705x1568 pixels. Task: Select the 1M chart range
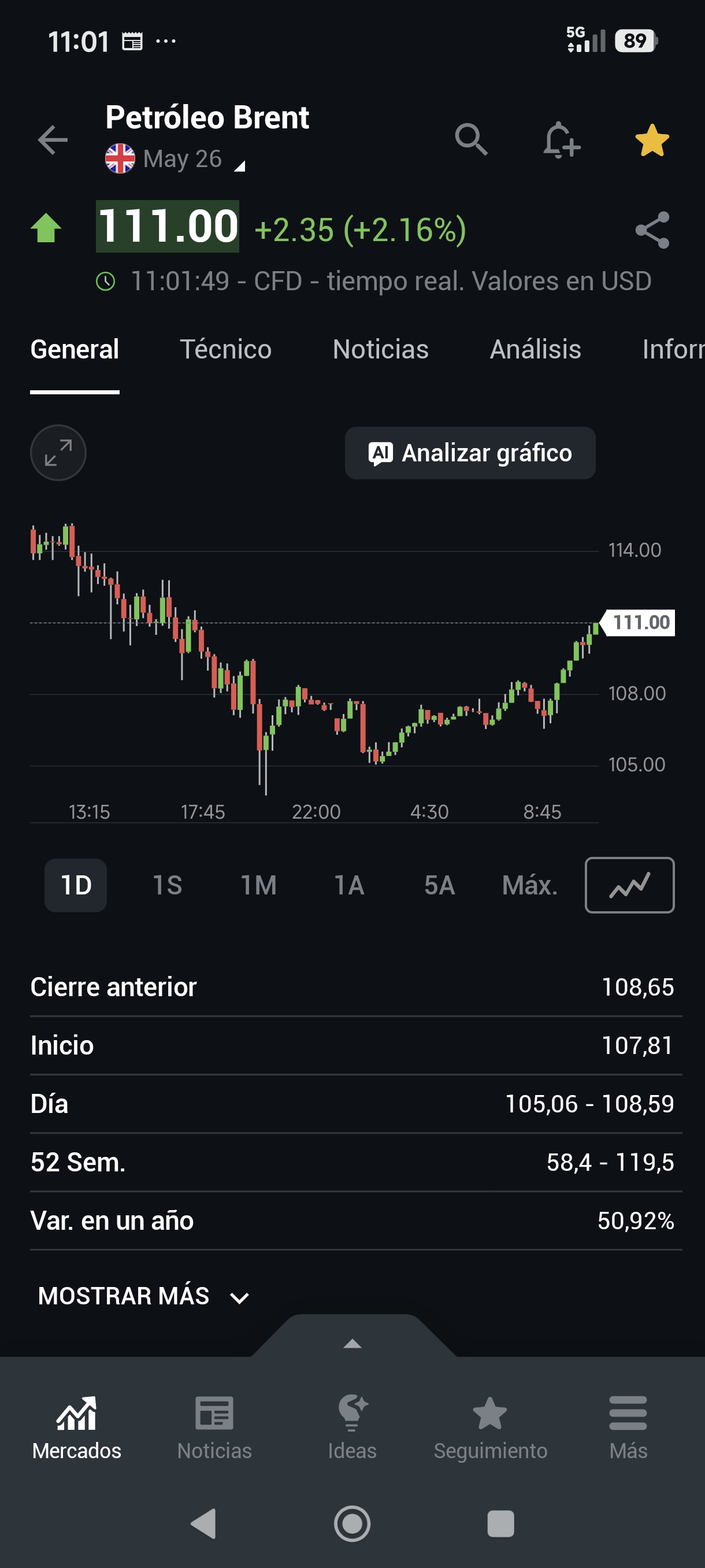pos(258,885)
